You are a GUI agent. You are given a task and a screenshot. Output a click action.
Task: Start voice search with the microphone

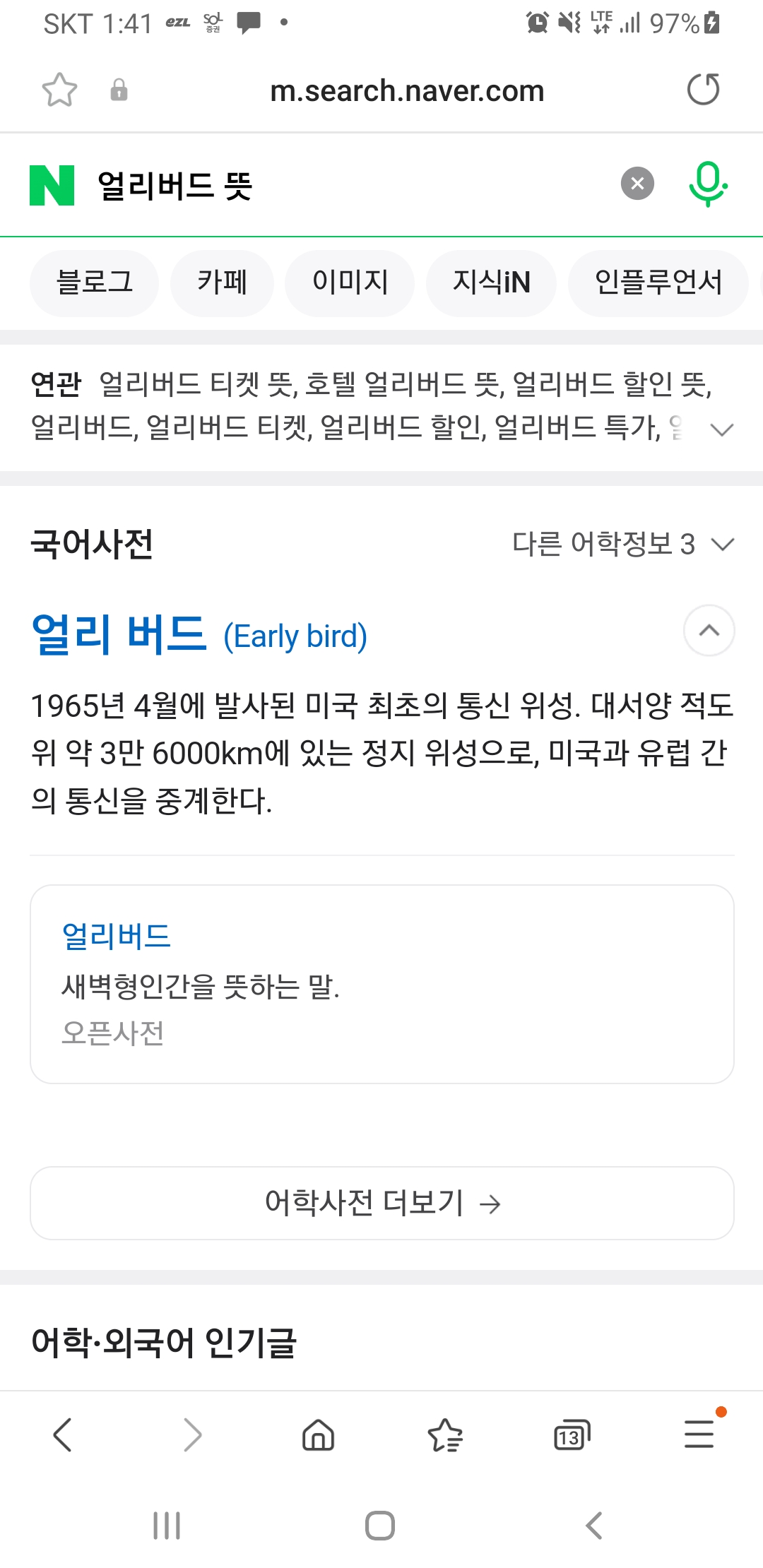[707, 184]
